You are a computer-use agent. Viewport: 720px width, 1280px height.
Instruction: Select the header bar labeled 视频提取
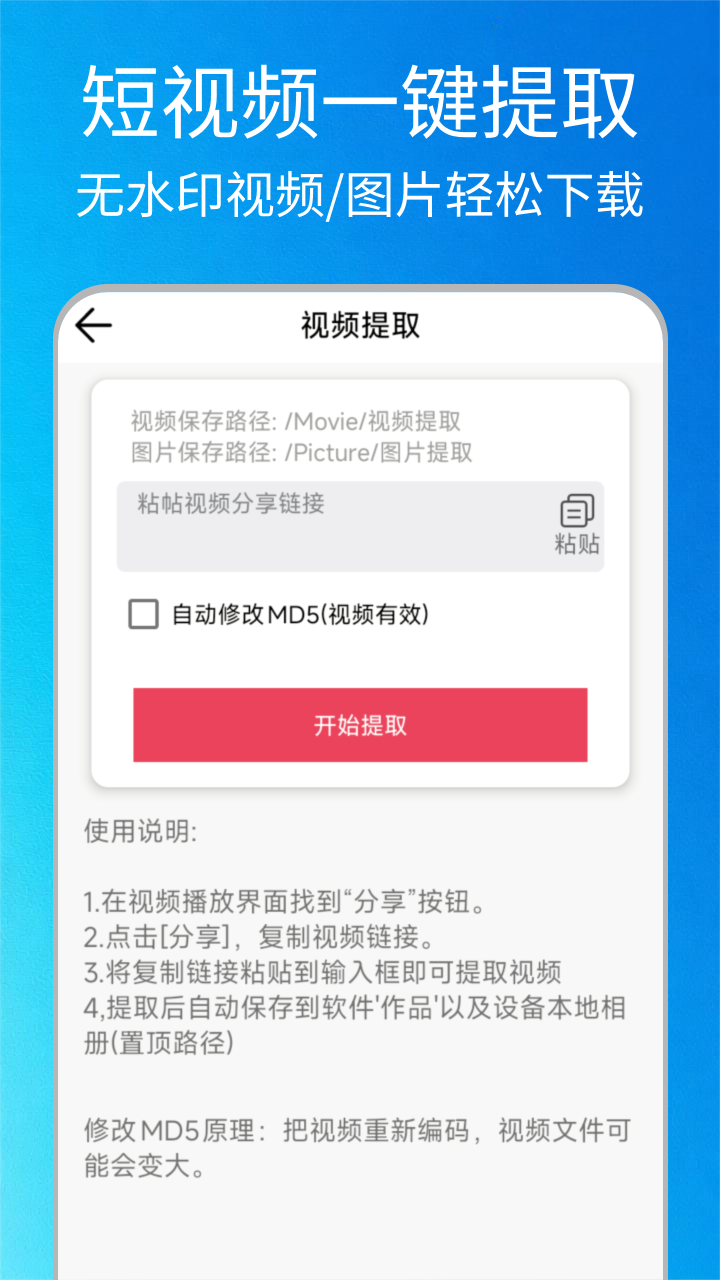click(x=359, y=325)
